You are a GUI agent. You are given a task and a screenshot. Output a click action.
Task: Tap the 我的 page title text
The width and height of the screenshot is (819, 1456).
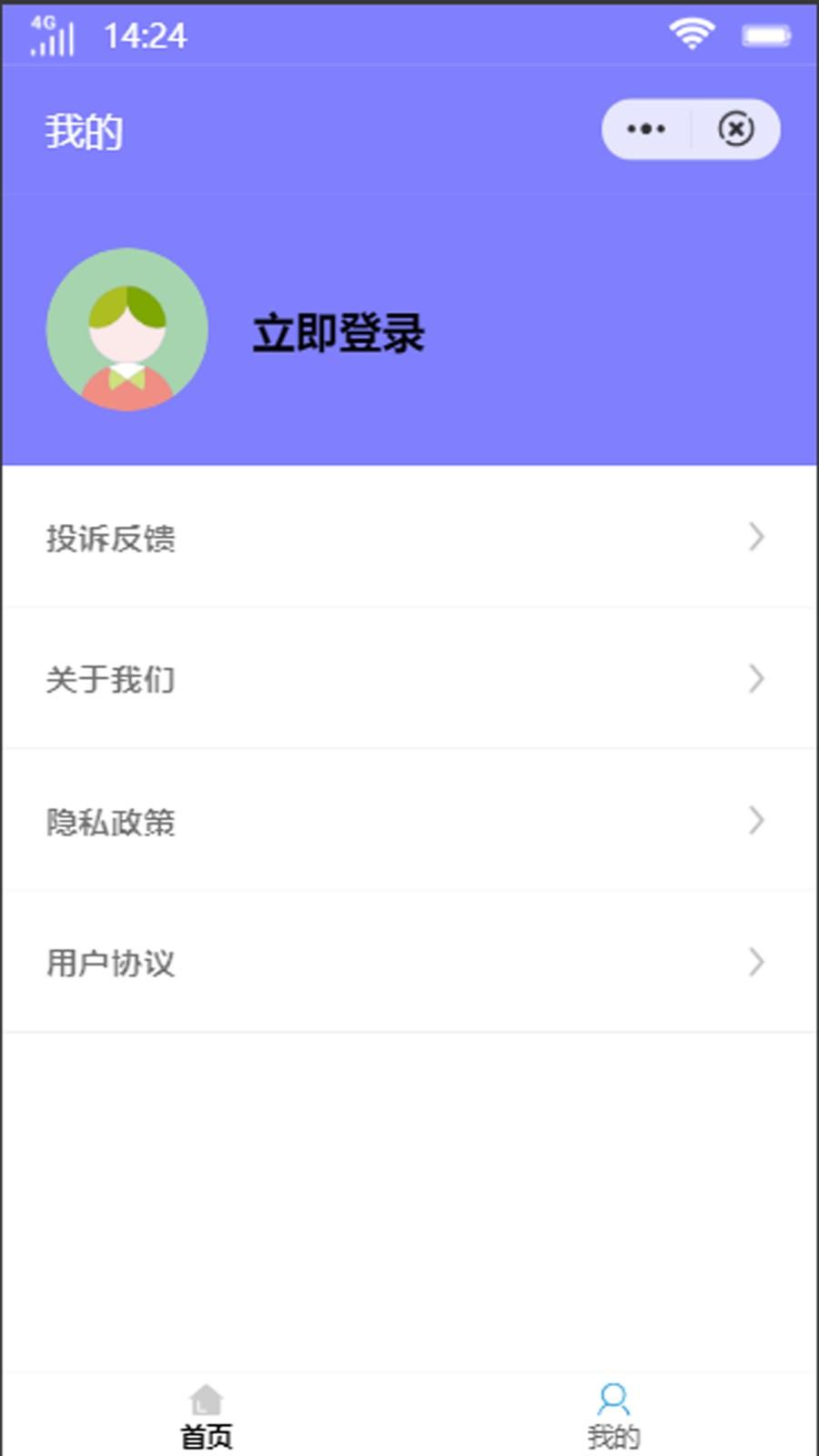(x=84, y=130)
